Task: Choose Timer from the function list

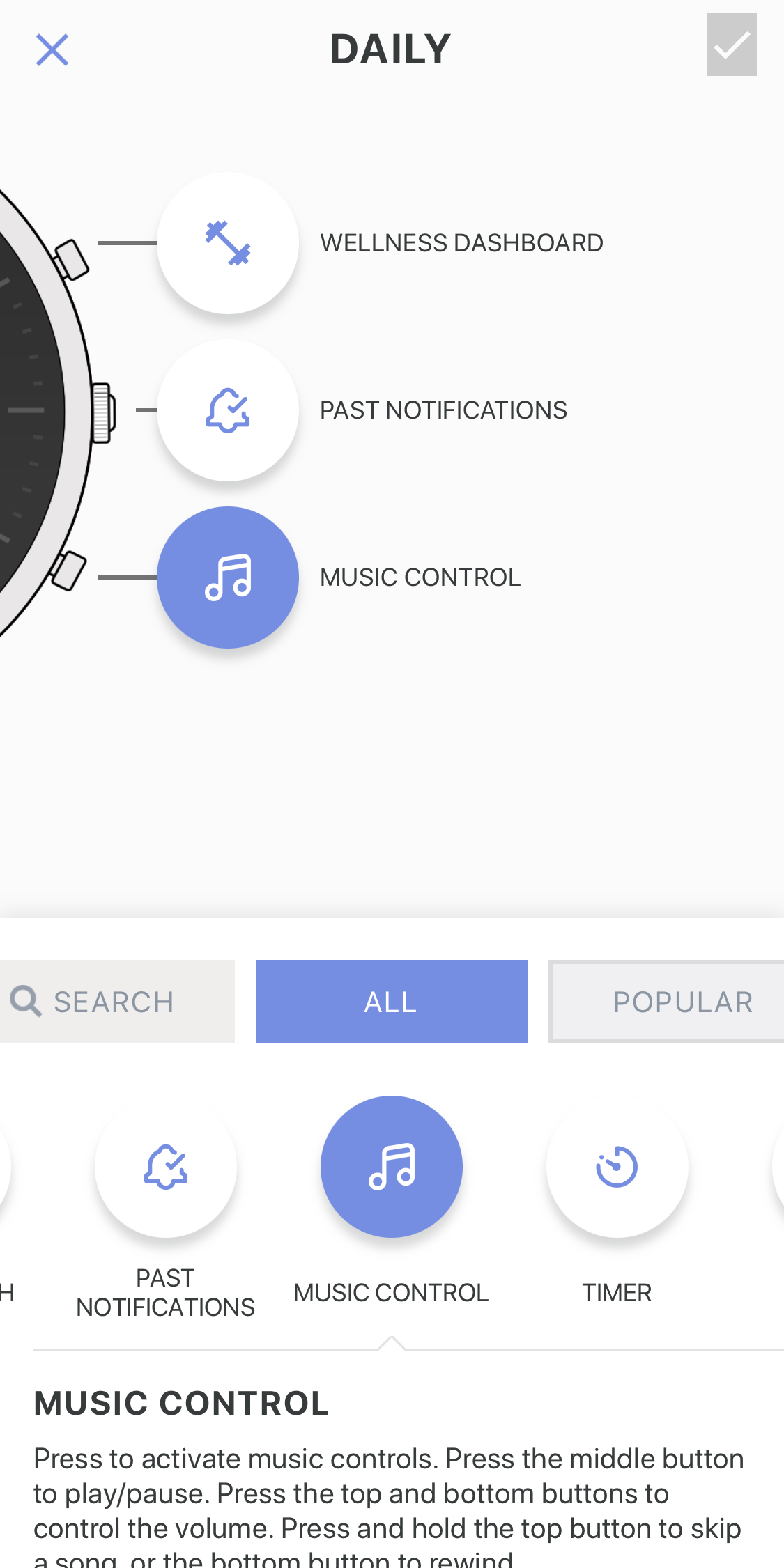Action: pyautogui.click(x=617, y=1167)
